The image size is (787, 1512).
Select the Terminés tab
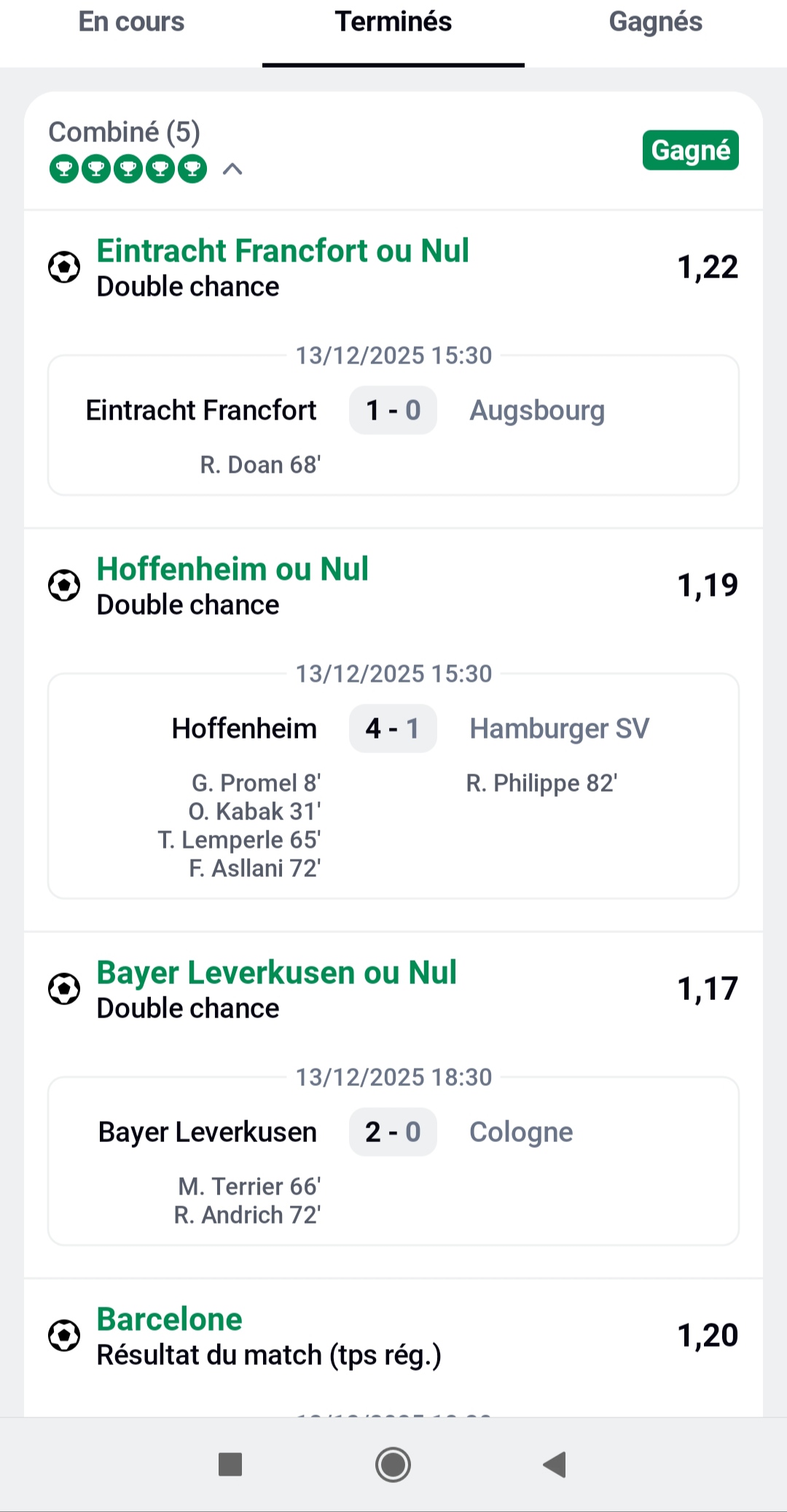[393, 23]
